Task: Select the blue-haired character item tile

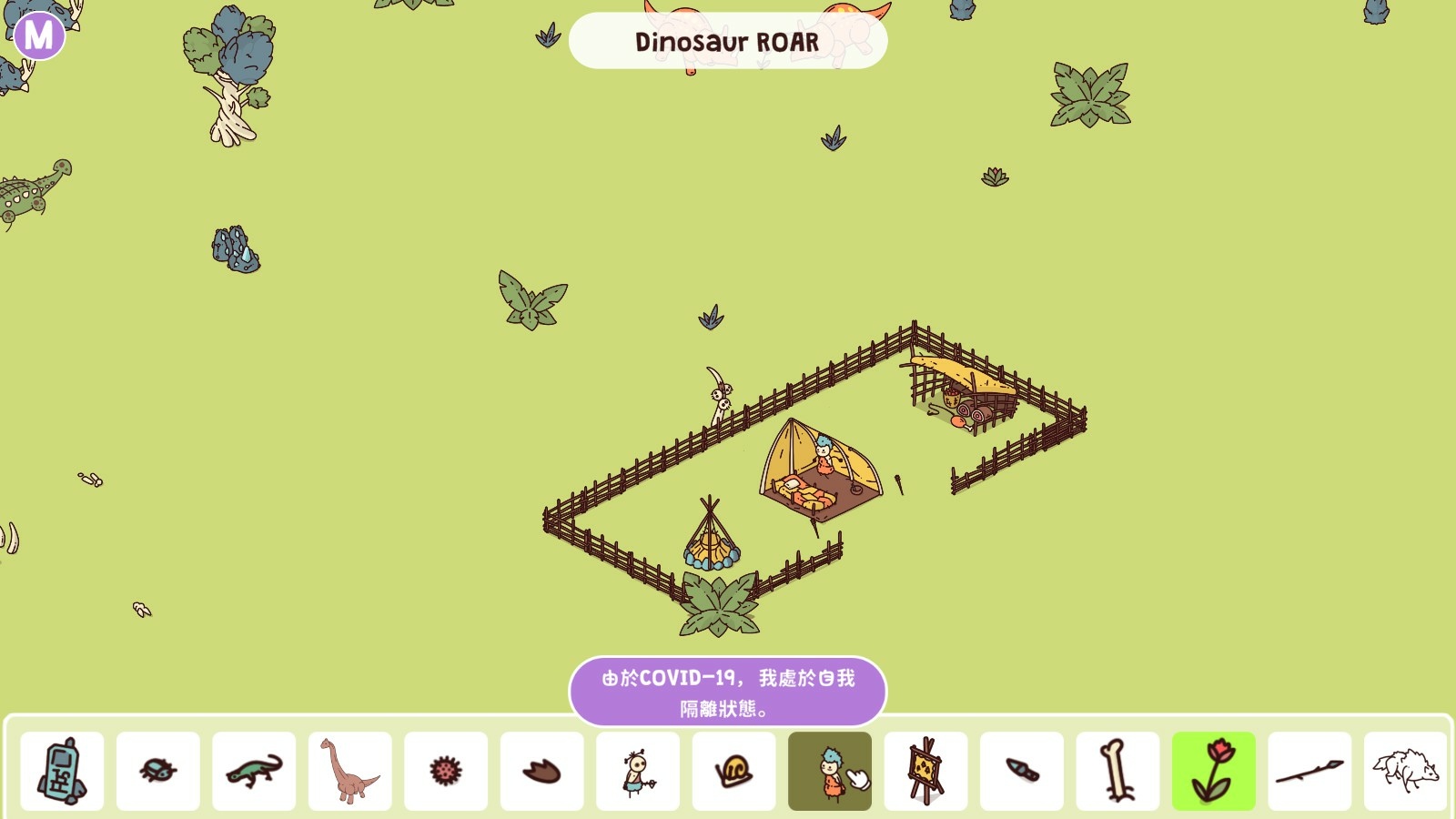Action: (830, 771)
